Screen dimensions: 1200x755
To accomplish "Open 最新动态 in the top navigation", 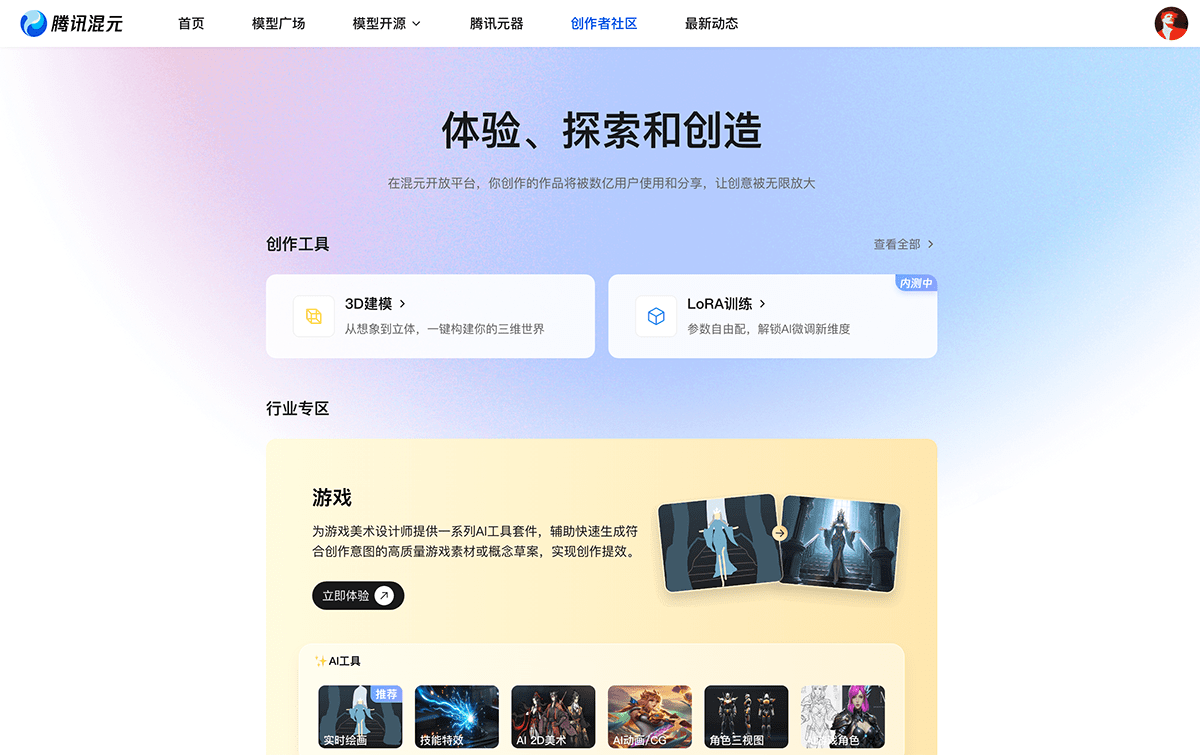I will click(711, 23).
